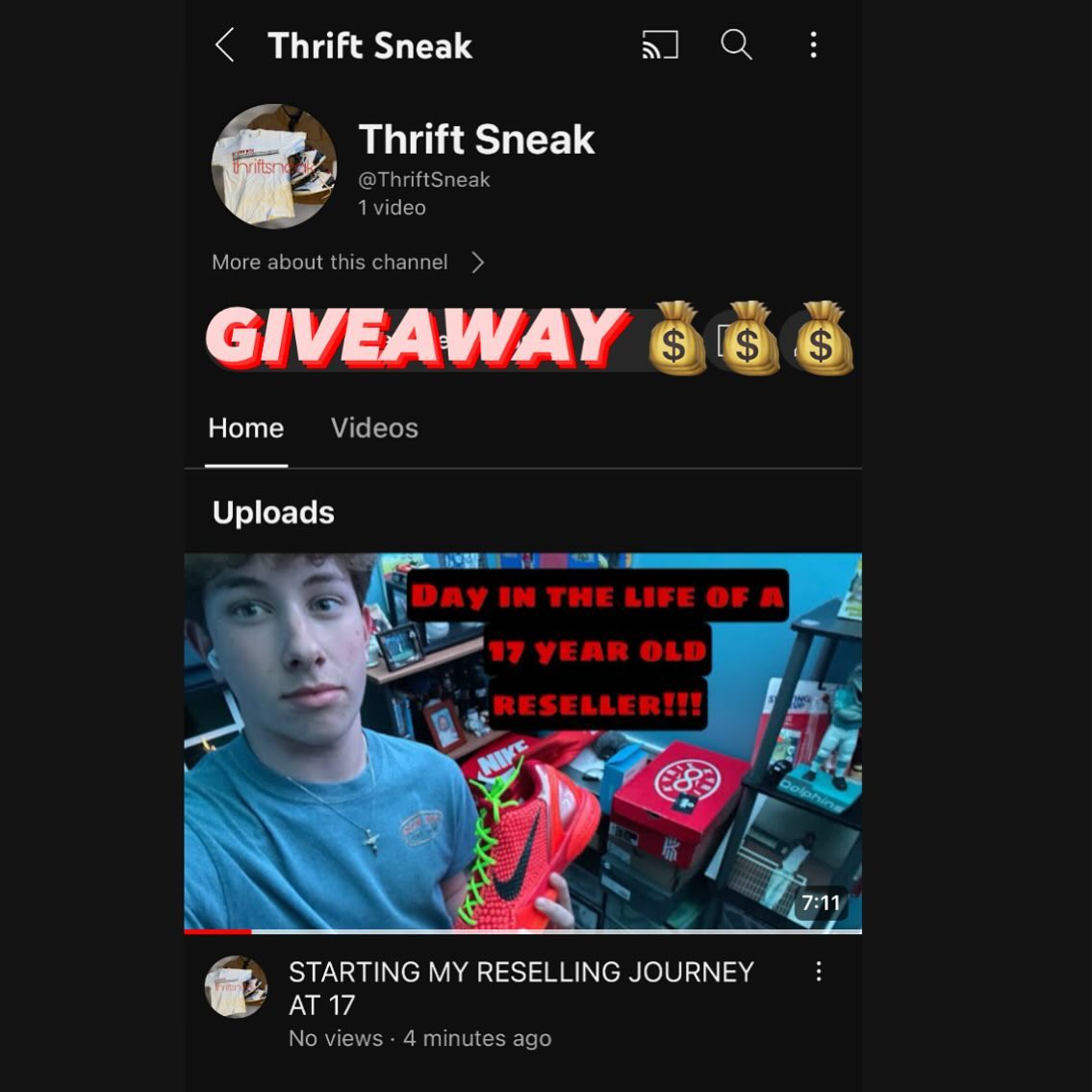The height and width of the screenshot is (1092, 1092).
Task: Open the Starting My Reselling Journey At 17 title
Action: pyautogui.click(x=521, y=988)
